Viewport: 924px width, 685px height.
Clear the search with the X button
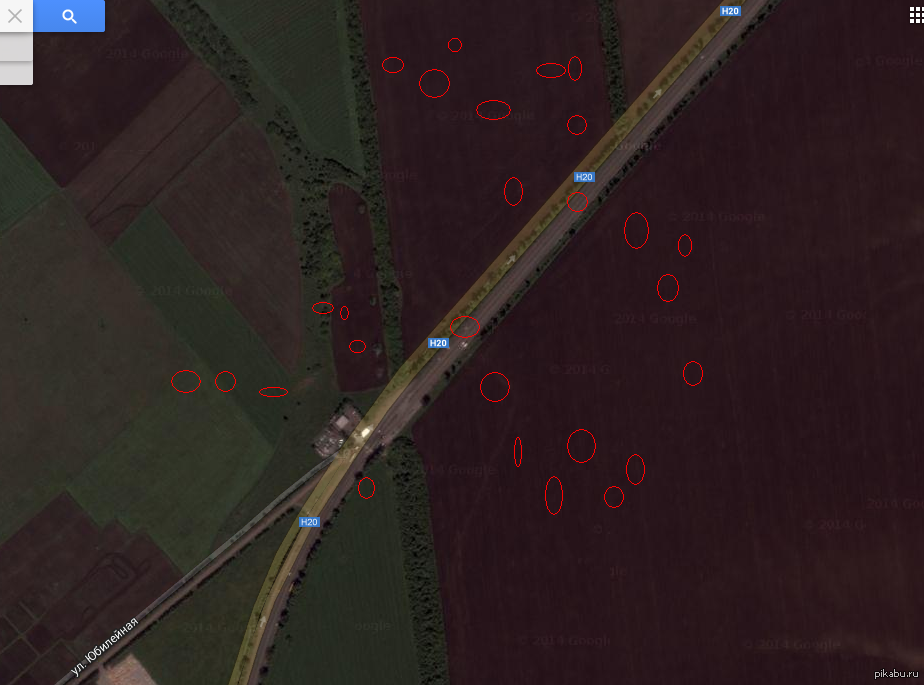[x=15, y=16]
